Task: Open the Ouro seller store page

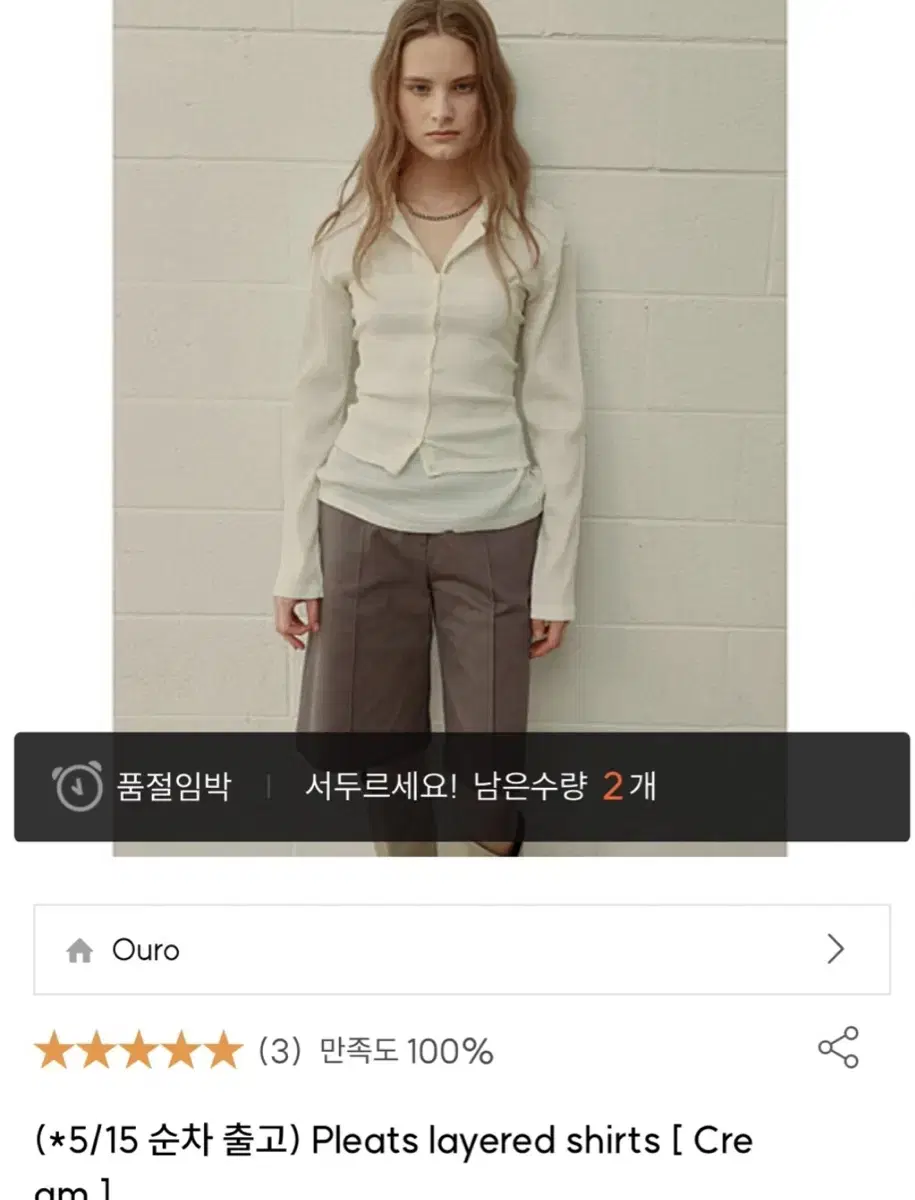Action: point(143,950)
